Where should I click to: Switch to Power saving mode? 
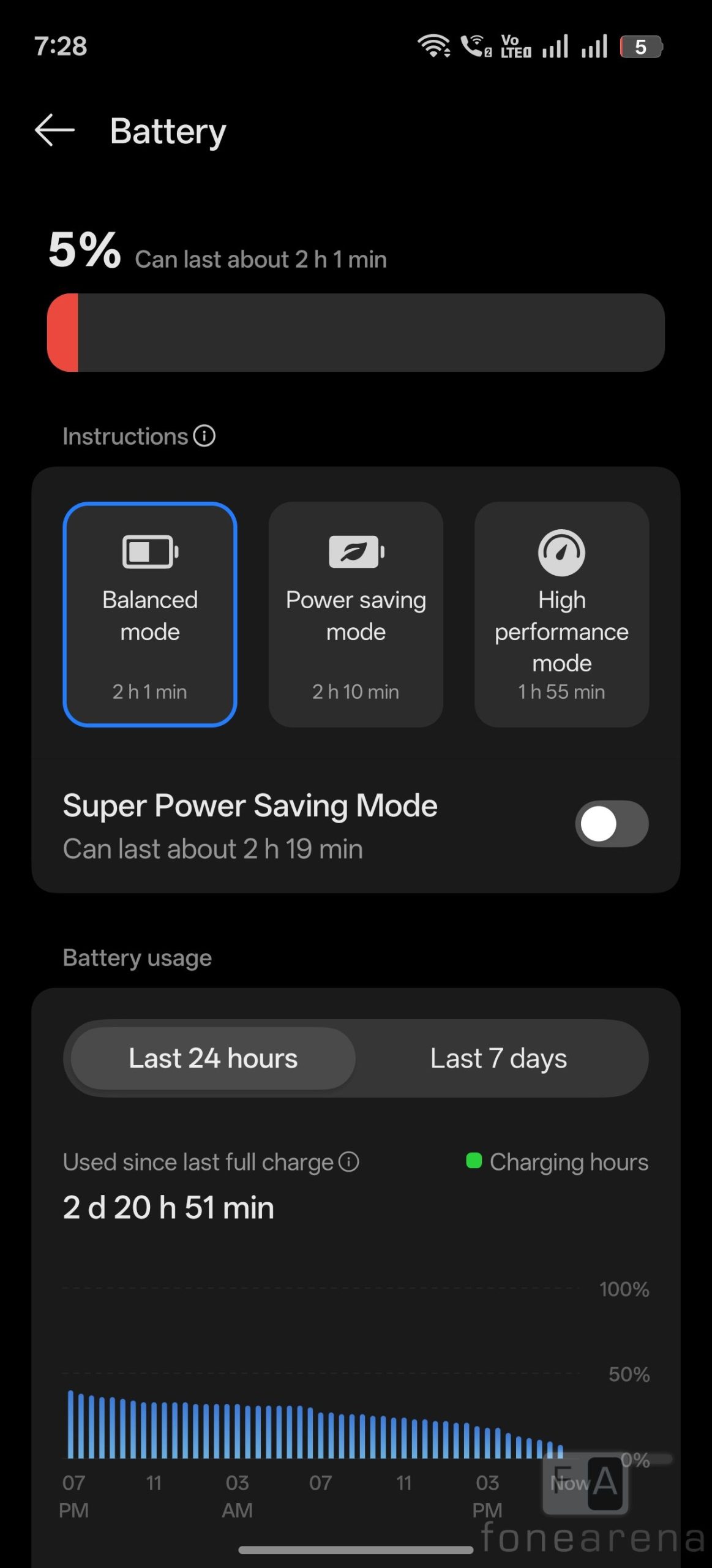click(x=356, y=614)
